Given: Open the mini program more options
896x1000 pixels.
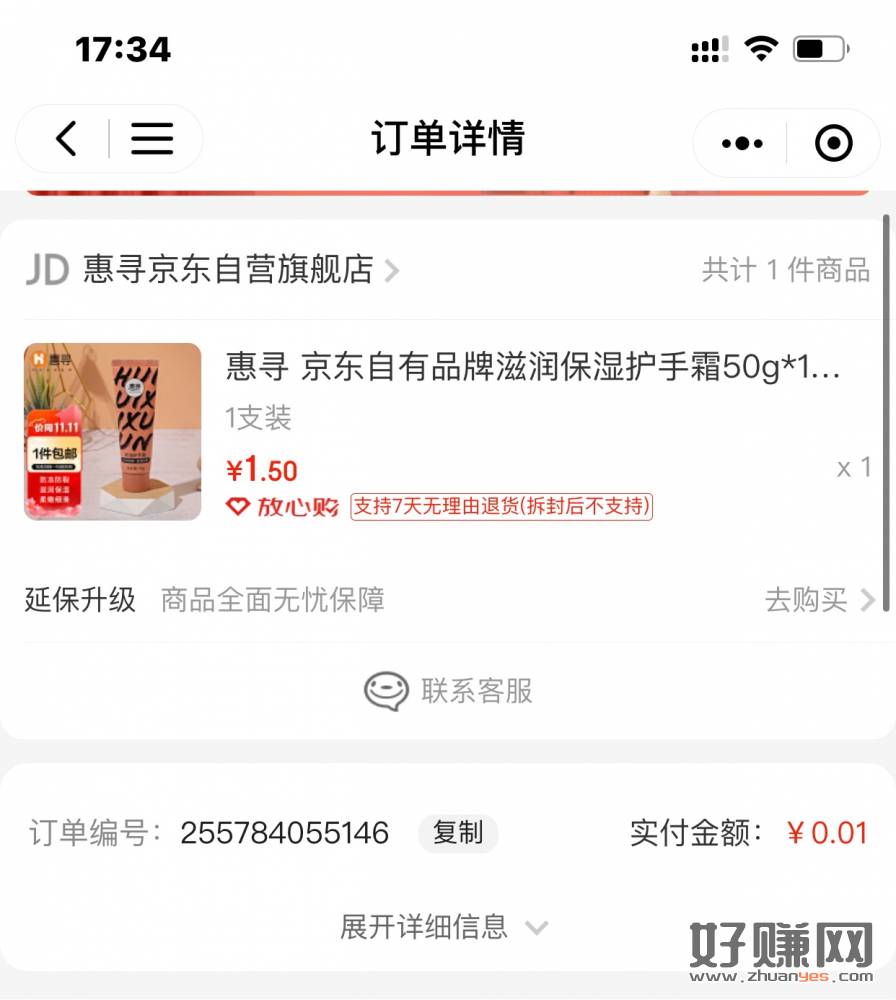Looking at the screenshot, I should tap(742, 144).
